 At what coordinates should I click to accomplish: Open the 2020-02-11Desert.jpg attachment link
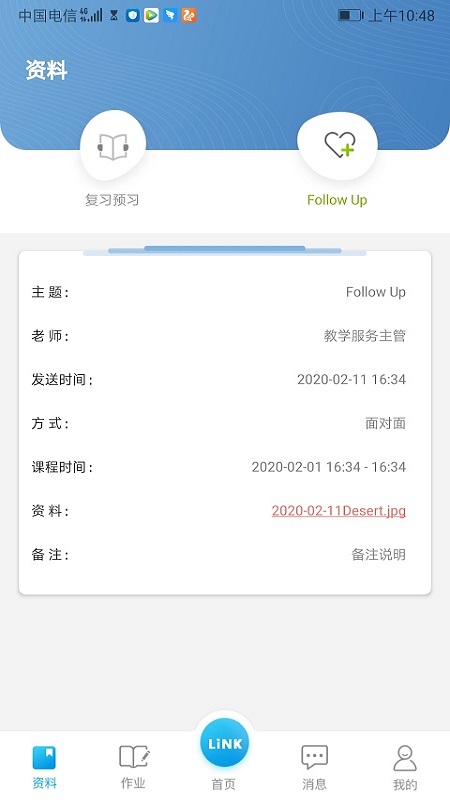coord(338,511)
